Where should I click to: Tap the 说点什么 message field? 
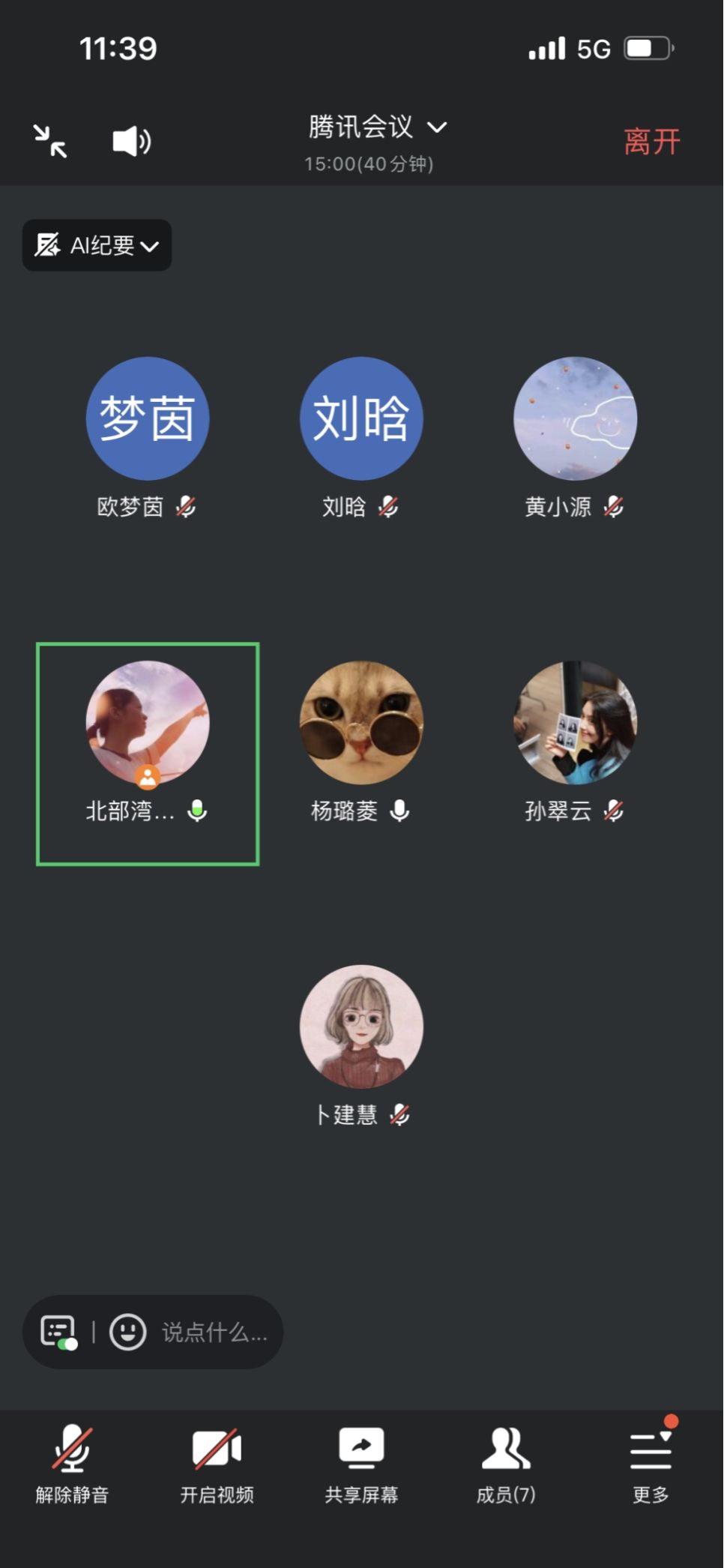(214, 1332)
